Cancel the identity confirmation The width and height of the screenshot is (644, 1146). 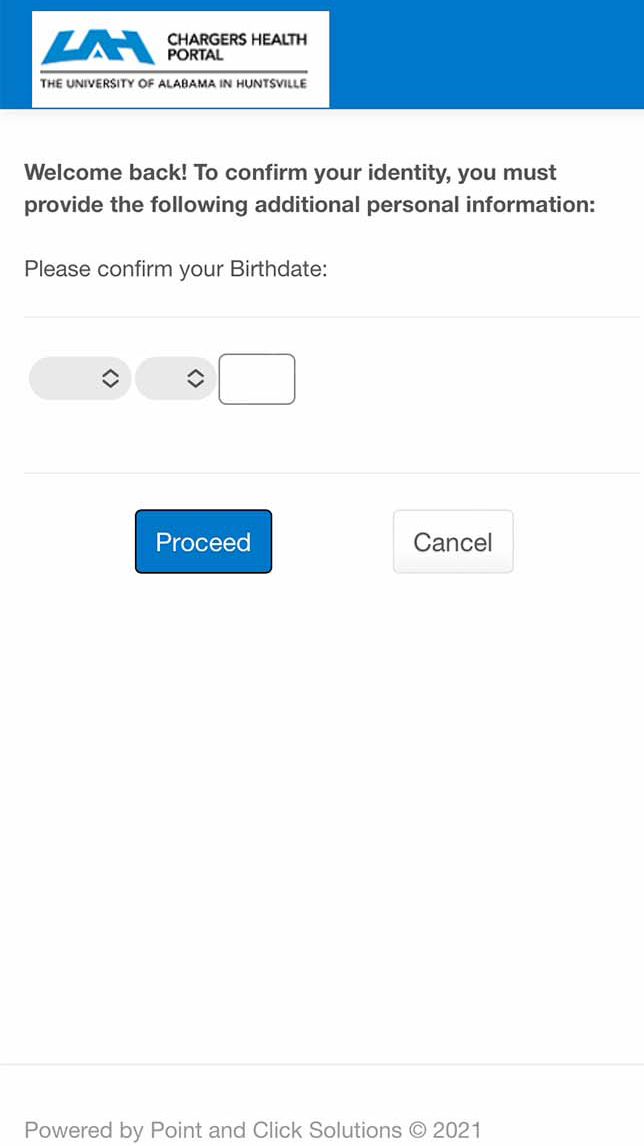tap(453, 542)
